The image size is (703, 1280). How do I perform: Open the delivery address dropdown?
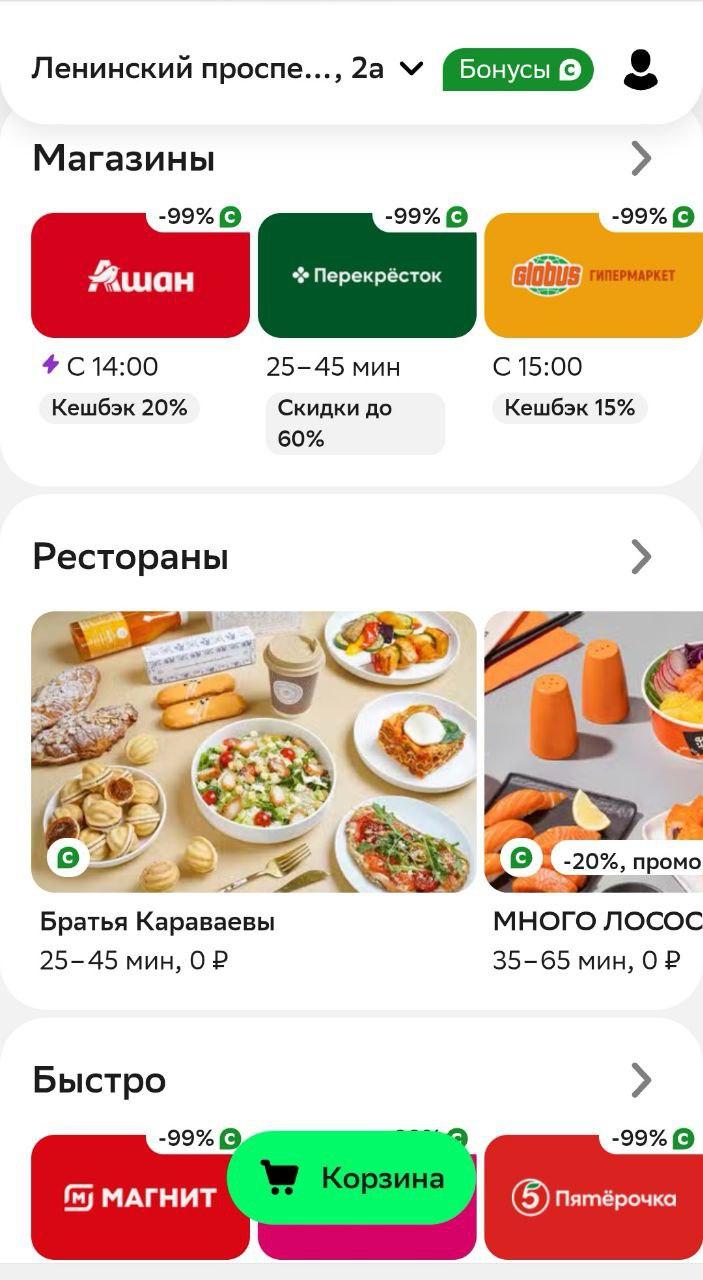226,69
